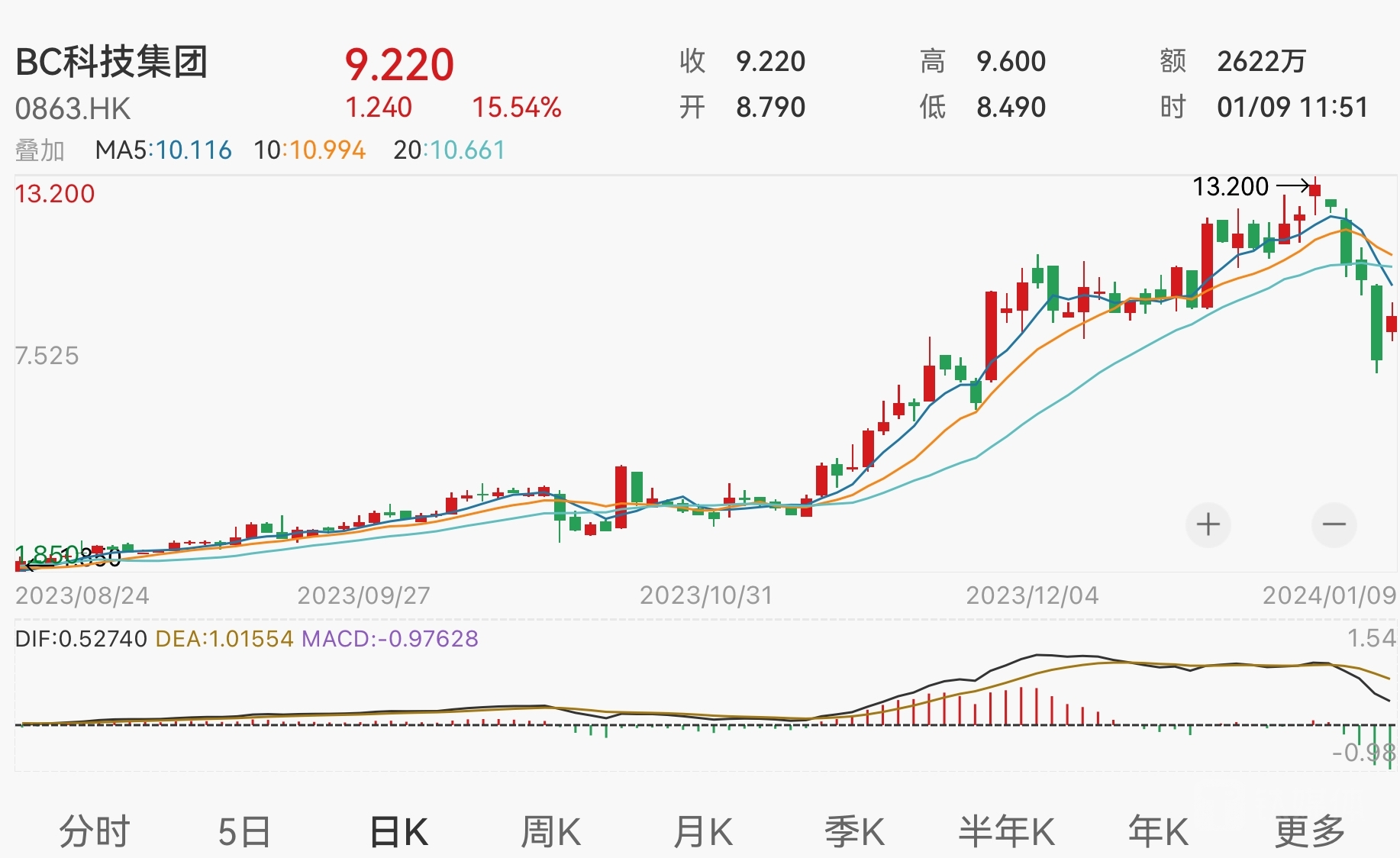Switch to the 分时 intraday tab
This screenshot has width=1400, height=858.
point(95,831)
